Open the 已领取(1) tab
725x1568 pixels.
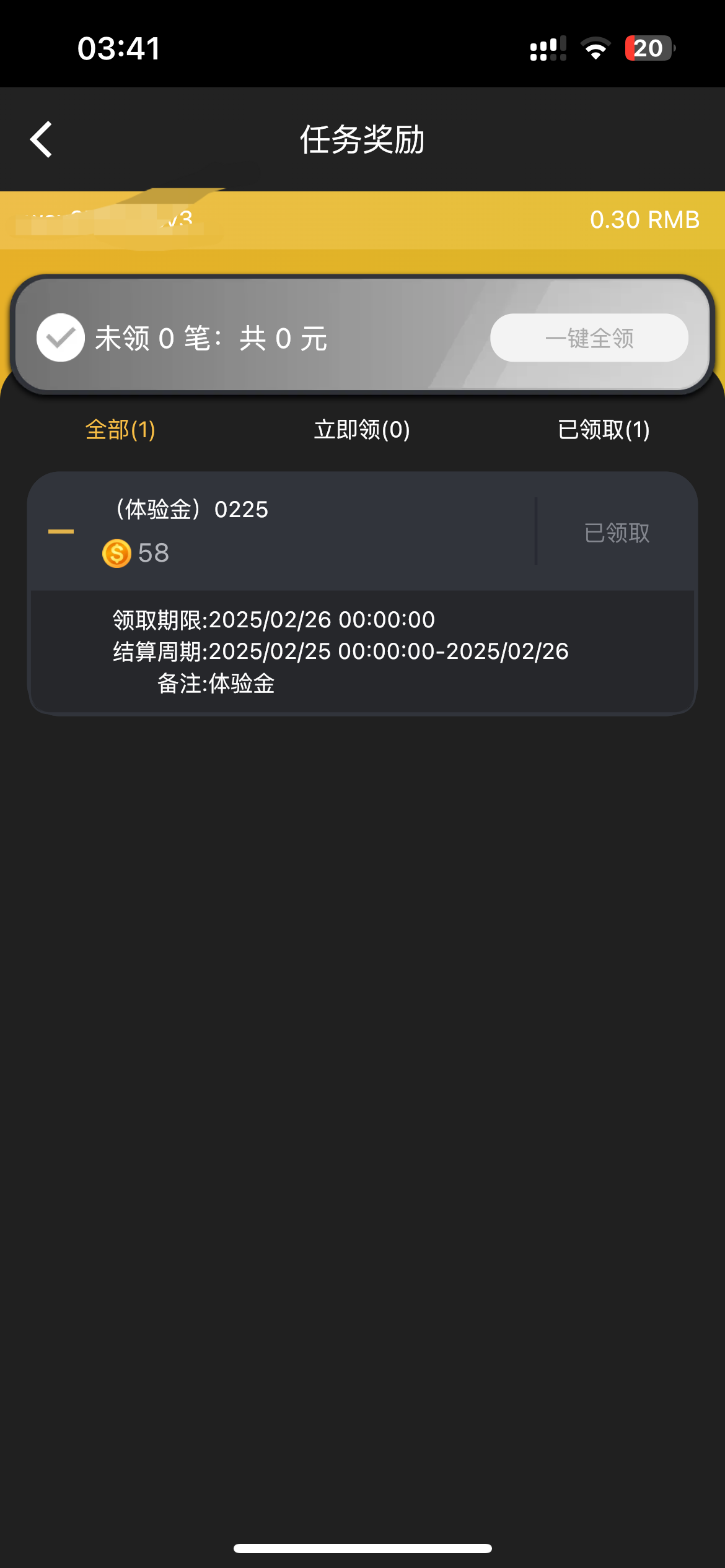[x=604, y=430]
